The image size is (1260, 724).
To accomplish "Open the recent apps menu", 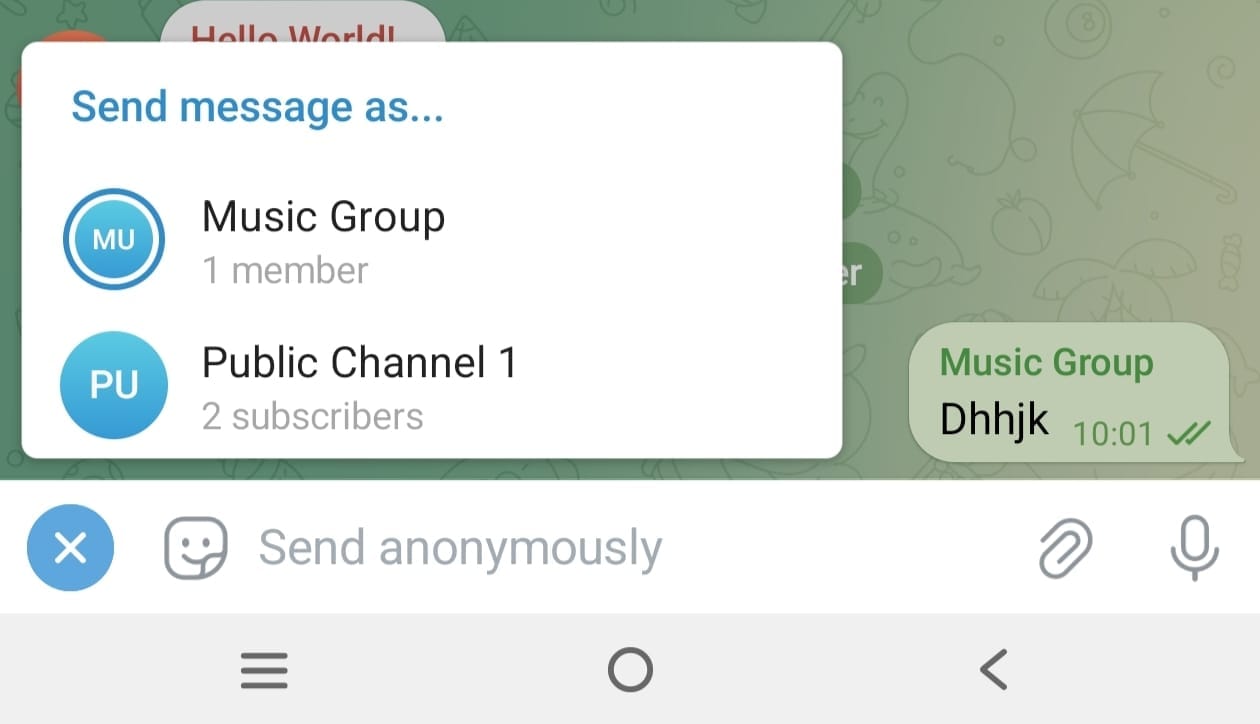I will click(x=265, y=670).
